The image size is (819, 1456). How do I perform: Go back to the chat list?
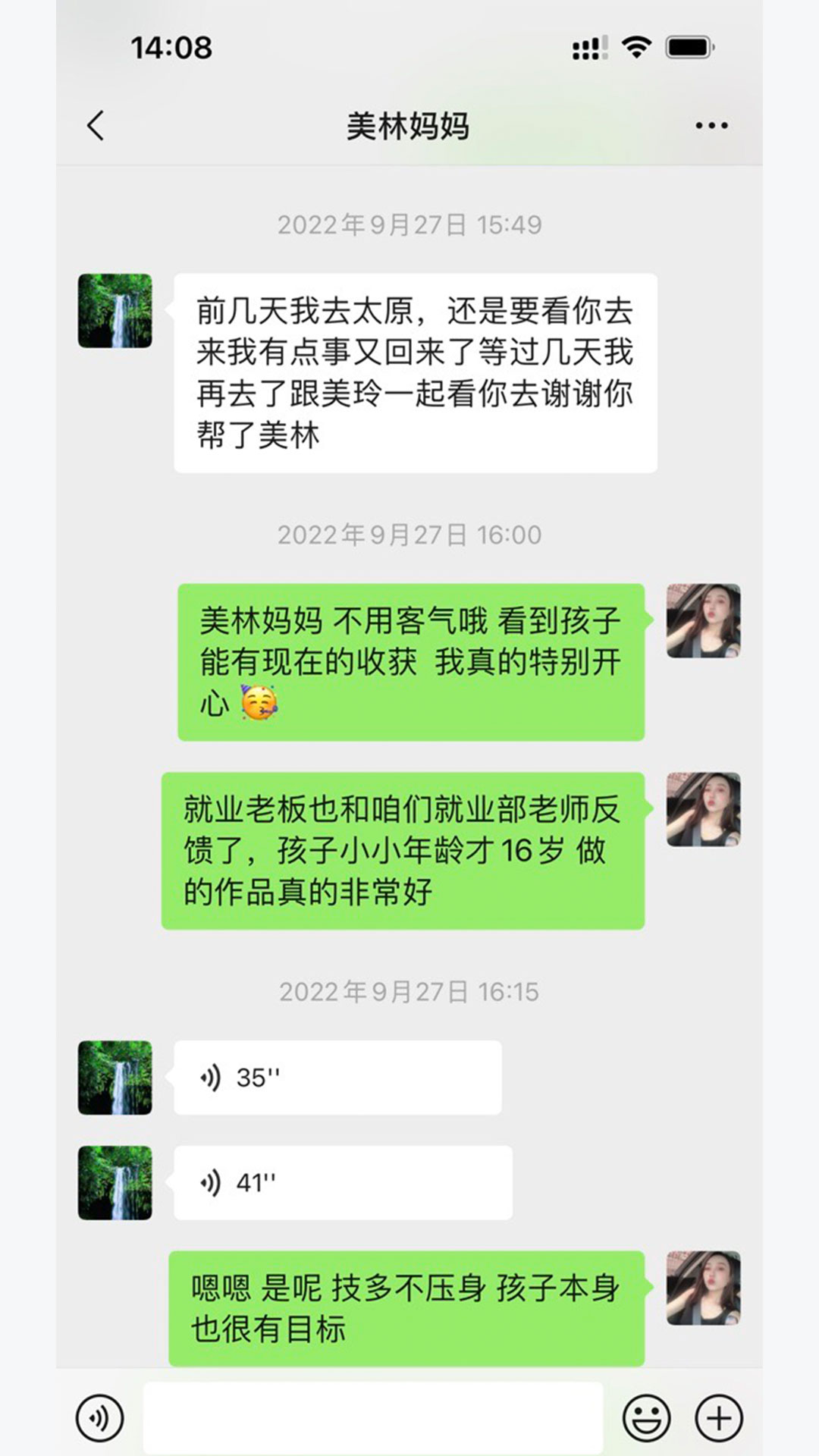click(96, 126)
